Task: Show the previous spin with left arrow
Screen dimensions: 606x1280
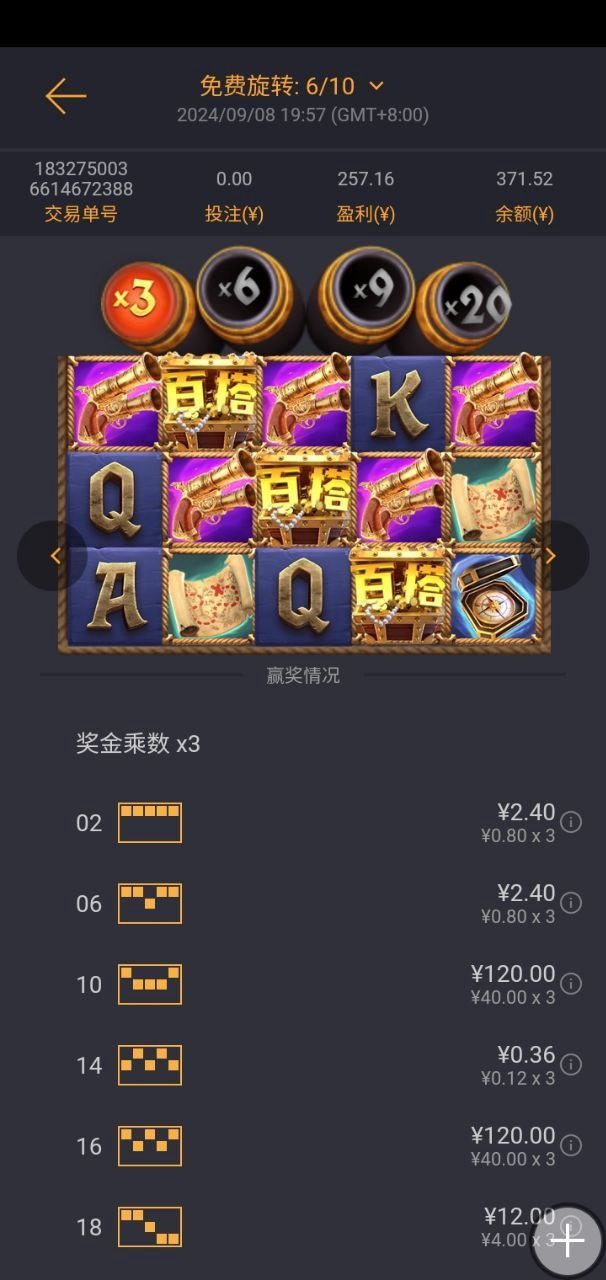Action: 54,555
